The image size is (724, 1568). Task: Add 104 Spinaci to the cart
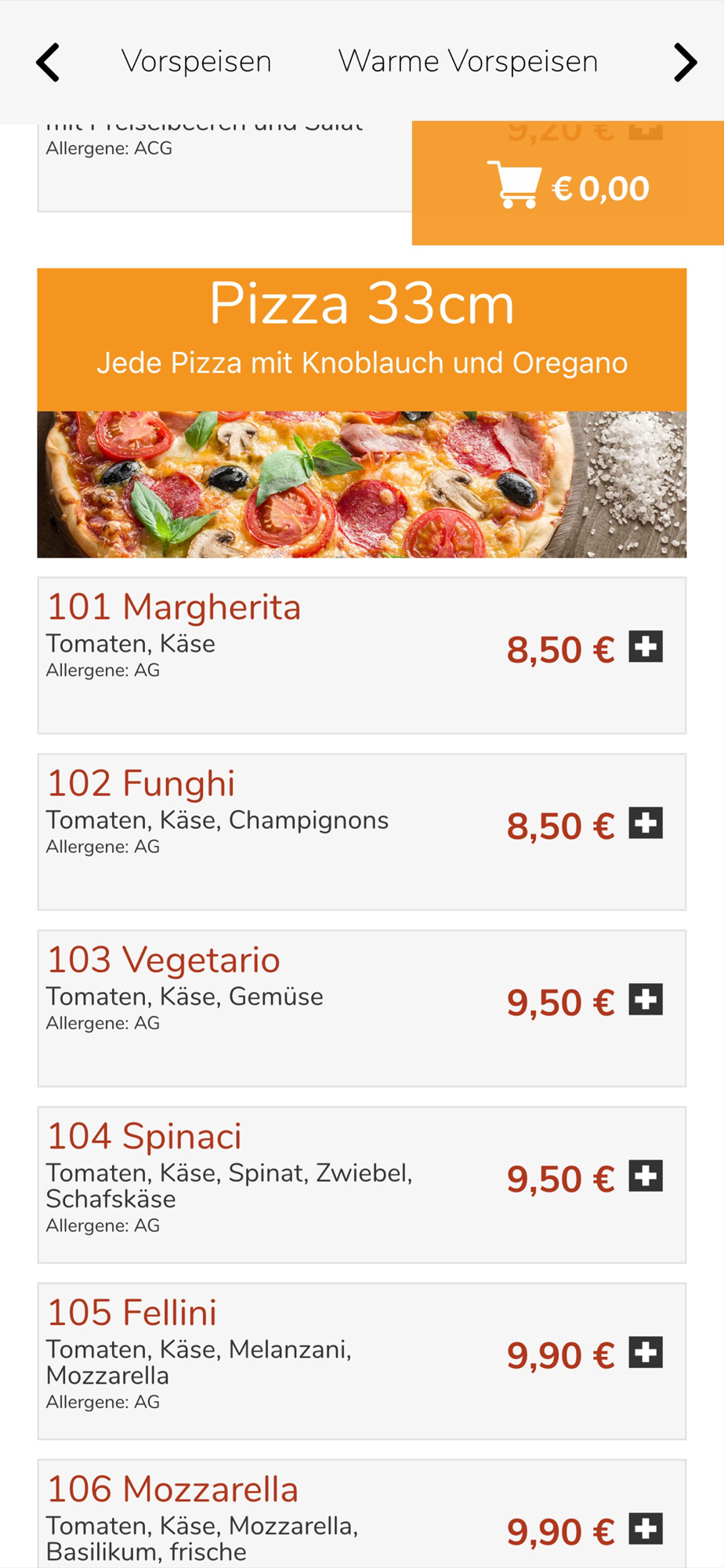coord(646,1176)
